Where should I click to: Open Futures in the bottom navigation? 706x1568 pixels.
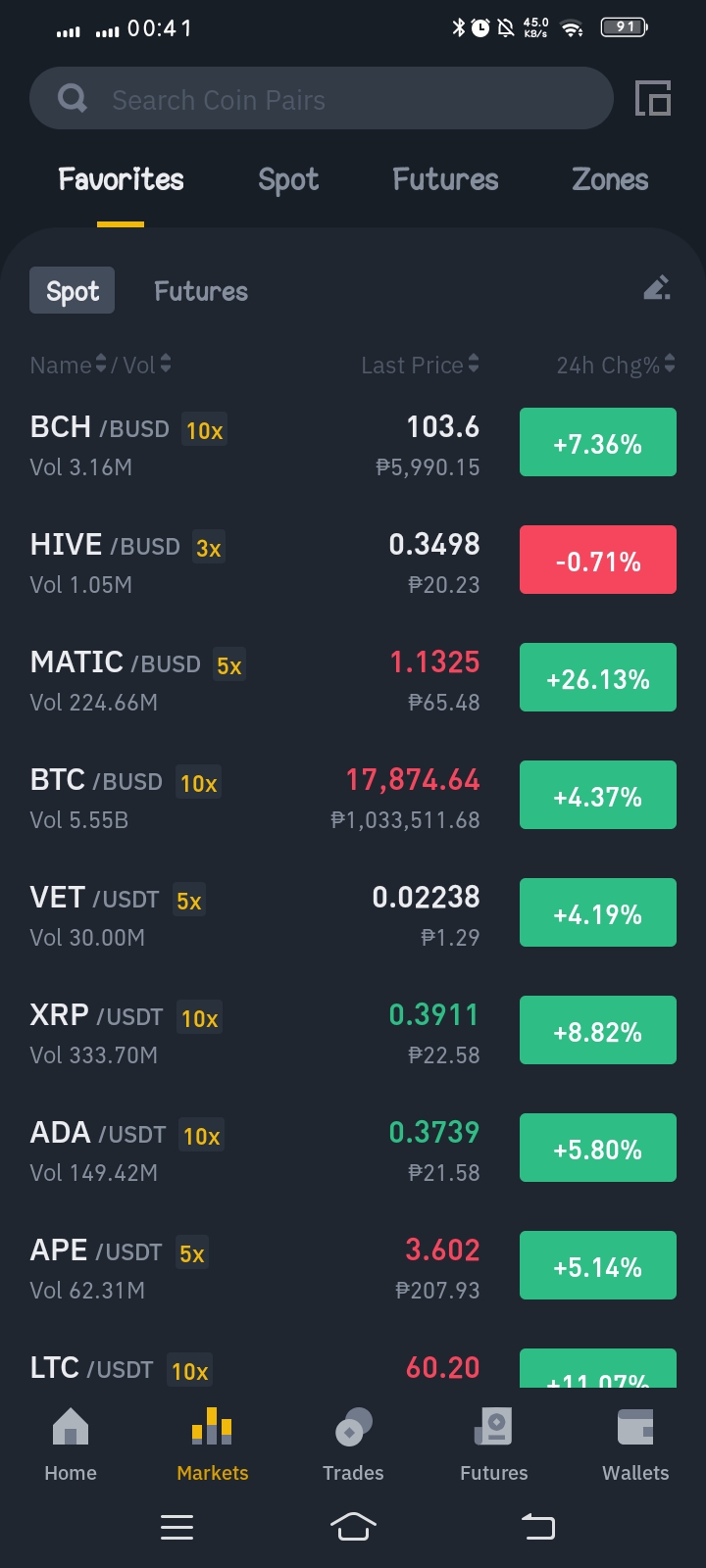494,1445
